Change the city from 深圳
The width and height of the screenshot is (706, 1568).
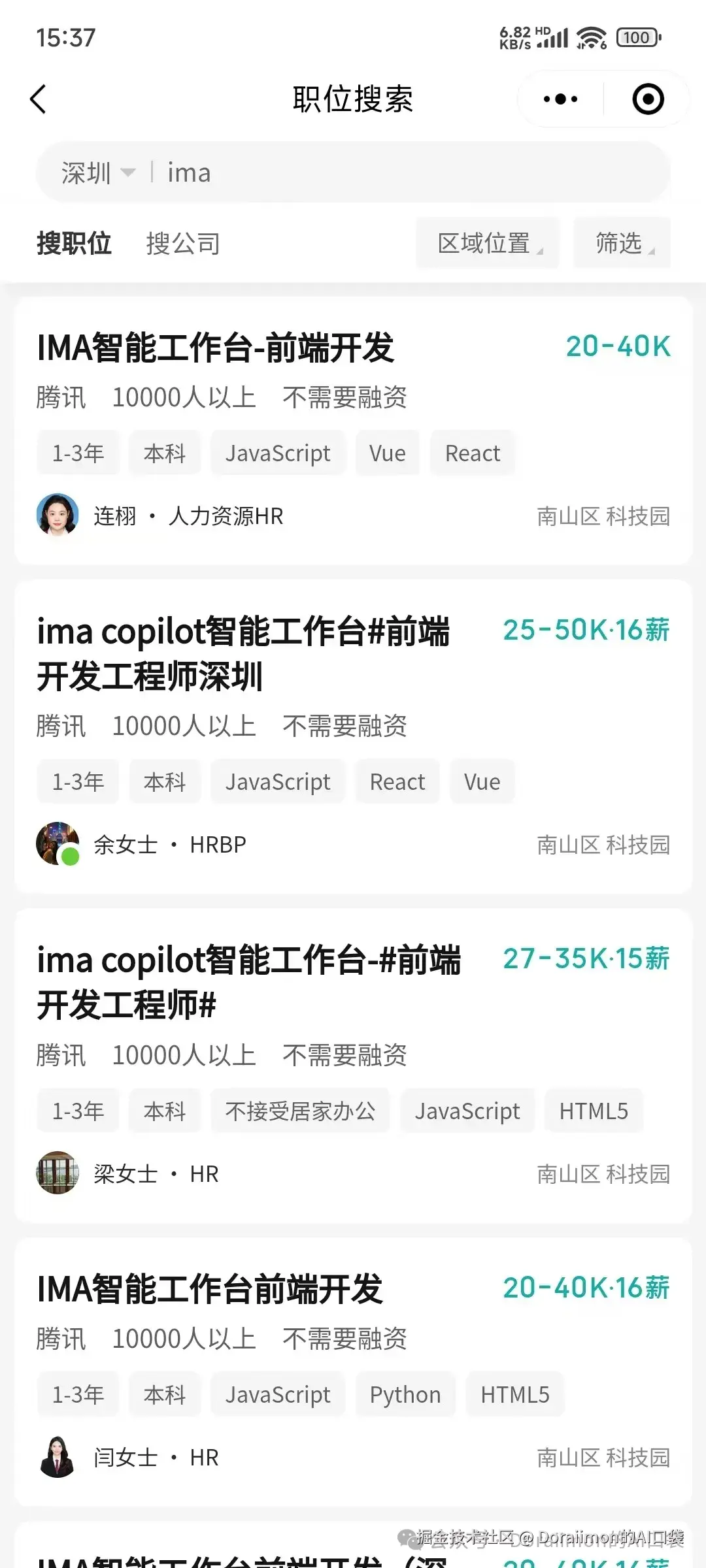(x=97, y=173)
